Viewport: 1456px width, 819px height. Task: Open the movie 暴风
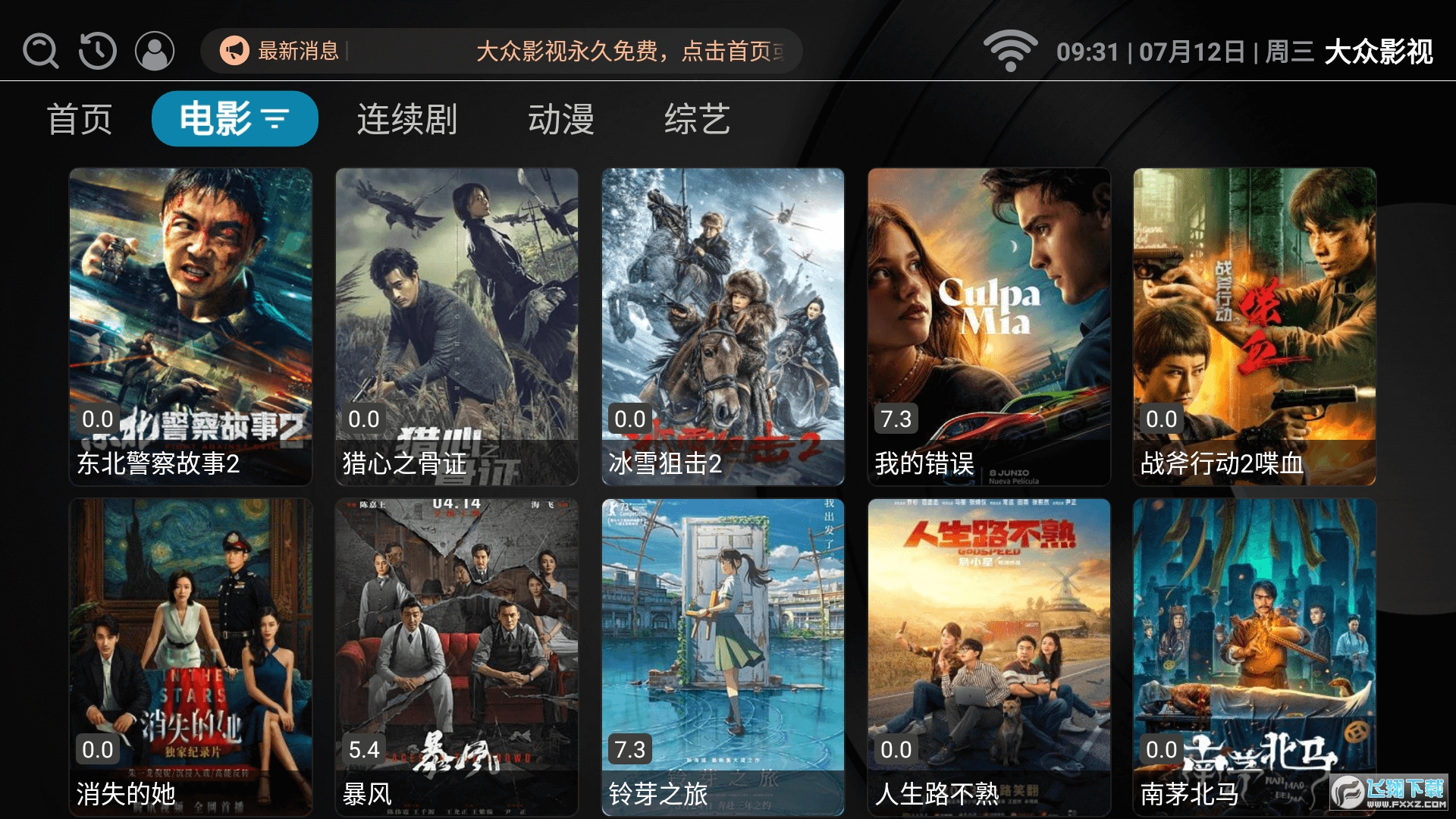coord(457,657)
